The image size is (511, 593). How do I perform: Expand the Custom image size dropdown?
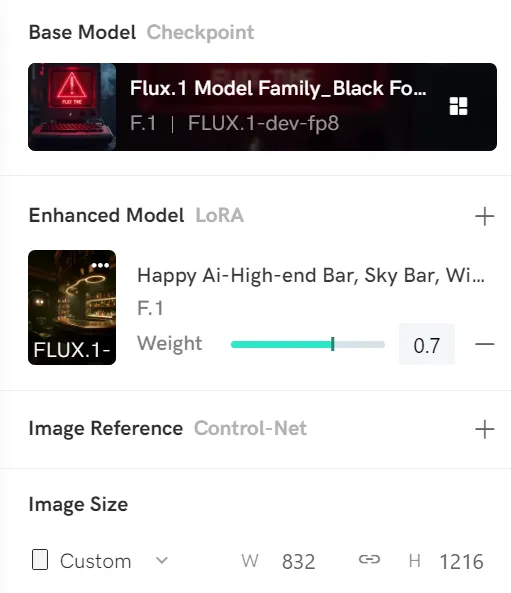(x=100, y=560)
